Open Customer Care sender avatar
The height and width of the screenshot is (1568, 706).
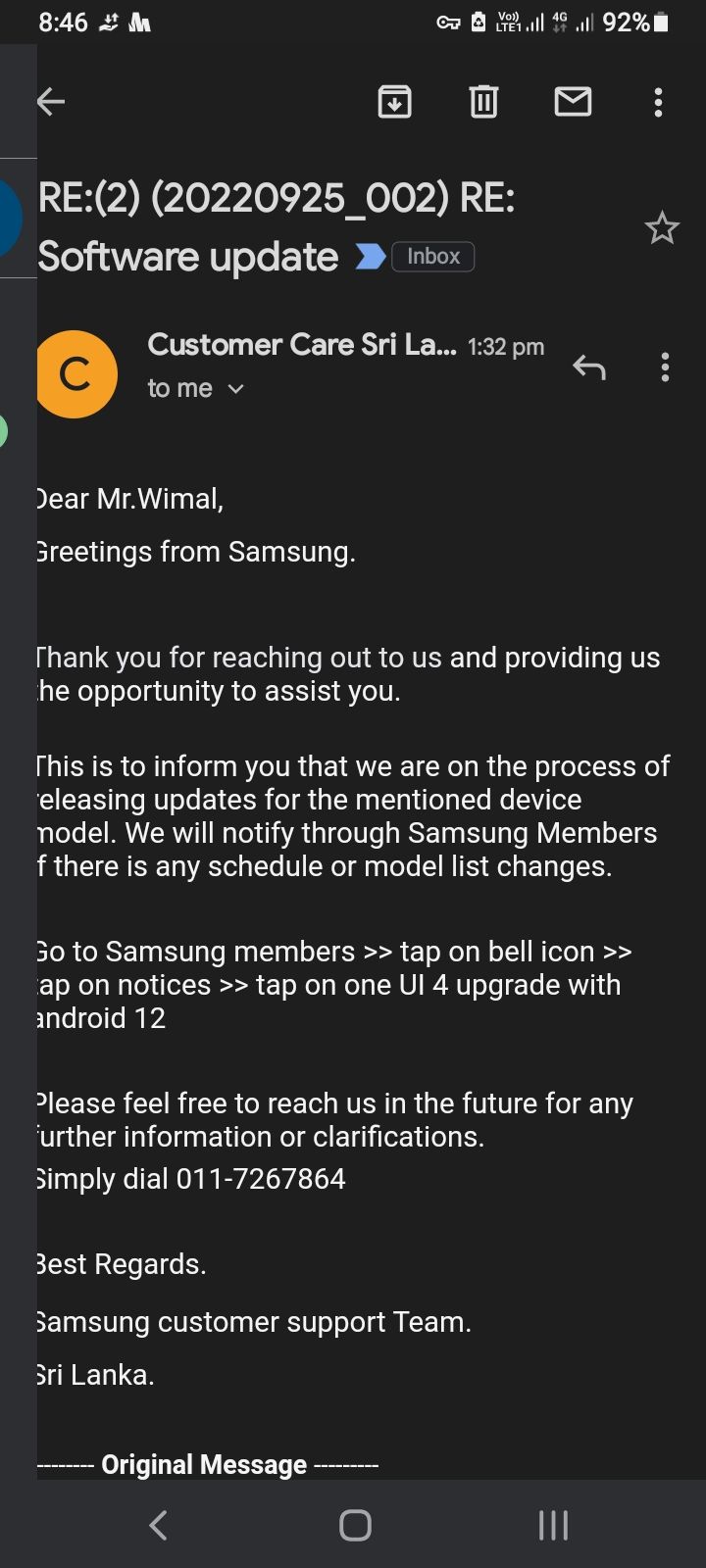[76, 373]
